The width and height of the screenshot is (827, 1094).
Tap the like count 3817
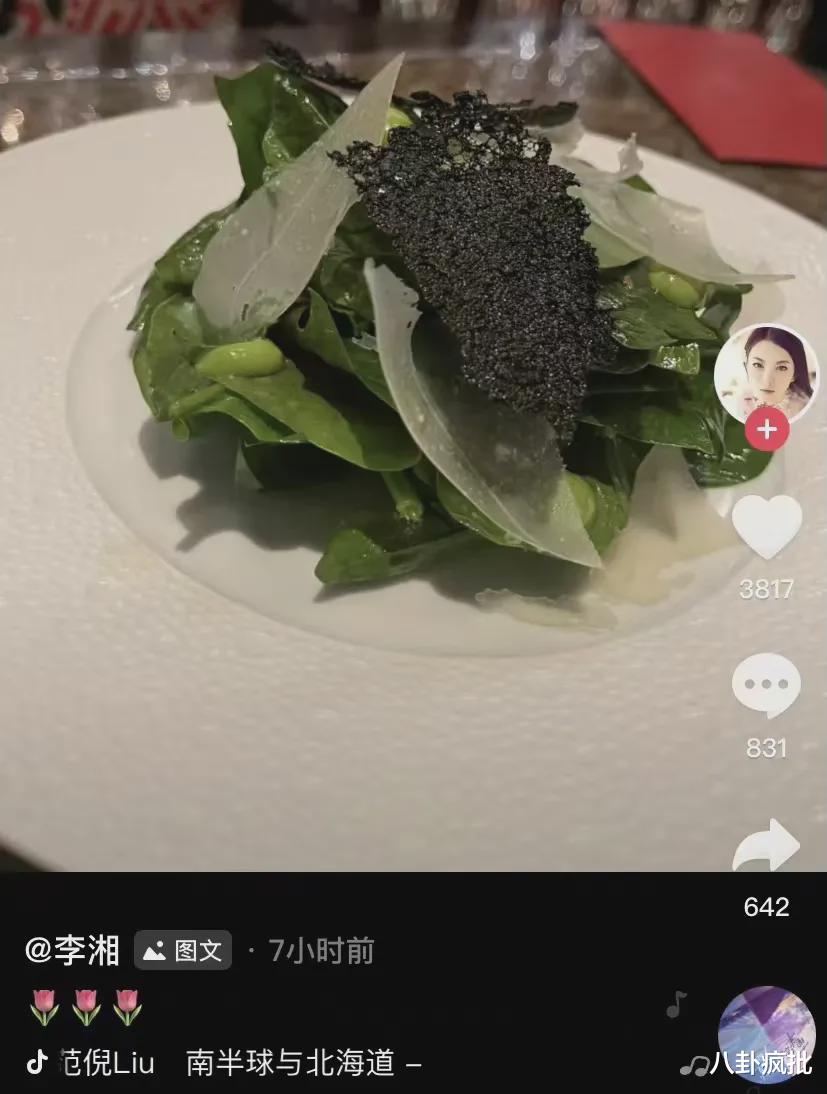click(x=766, y=590)
